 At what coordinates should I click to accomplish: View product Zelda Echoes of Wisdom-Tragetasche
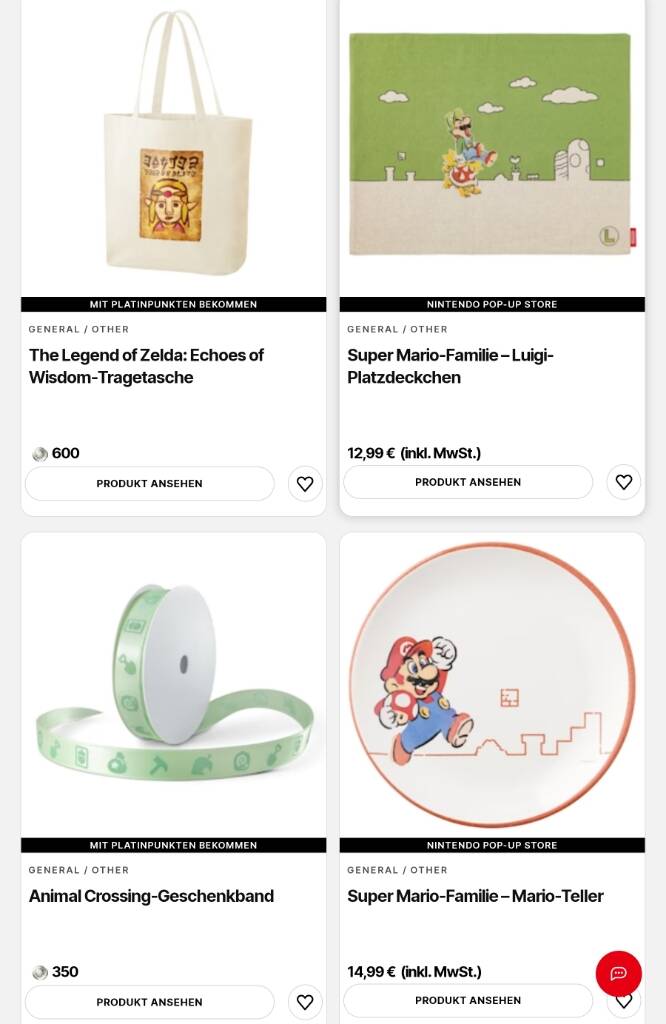pyautogui.click(x=150, y=484)
